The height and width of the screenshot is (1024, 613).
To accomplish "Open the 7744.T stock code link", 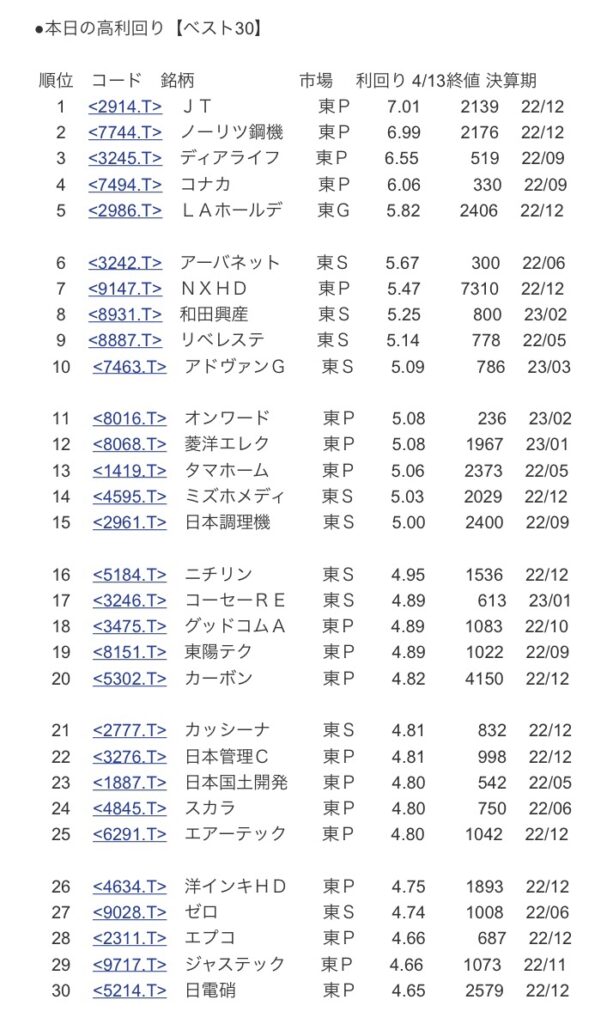I will pos(125,133).
